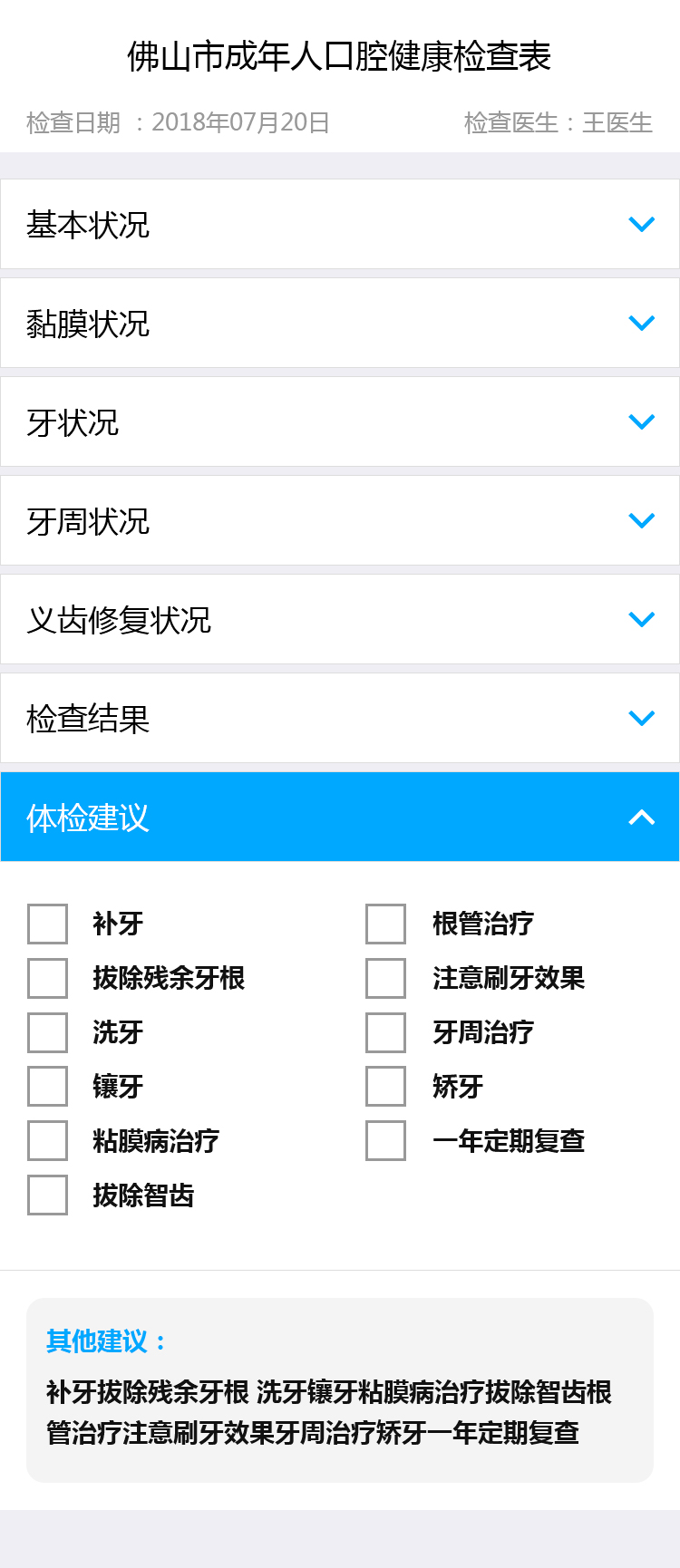The image size is (680, 1568).
Task: Select the 牙周治疗 checkbox
Action: point(385,1032)
